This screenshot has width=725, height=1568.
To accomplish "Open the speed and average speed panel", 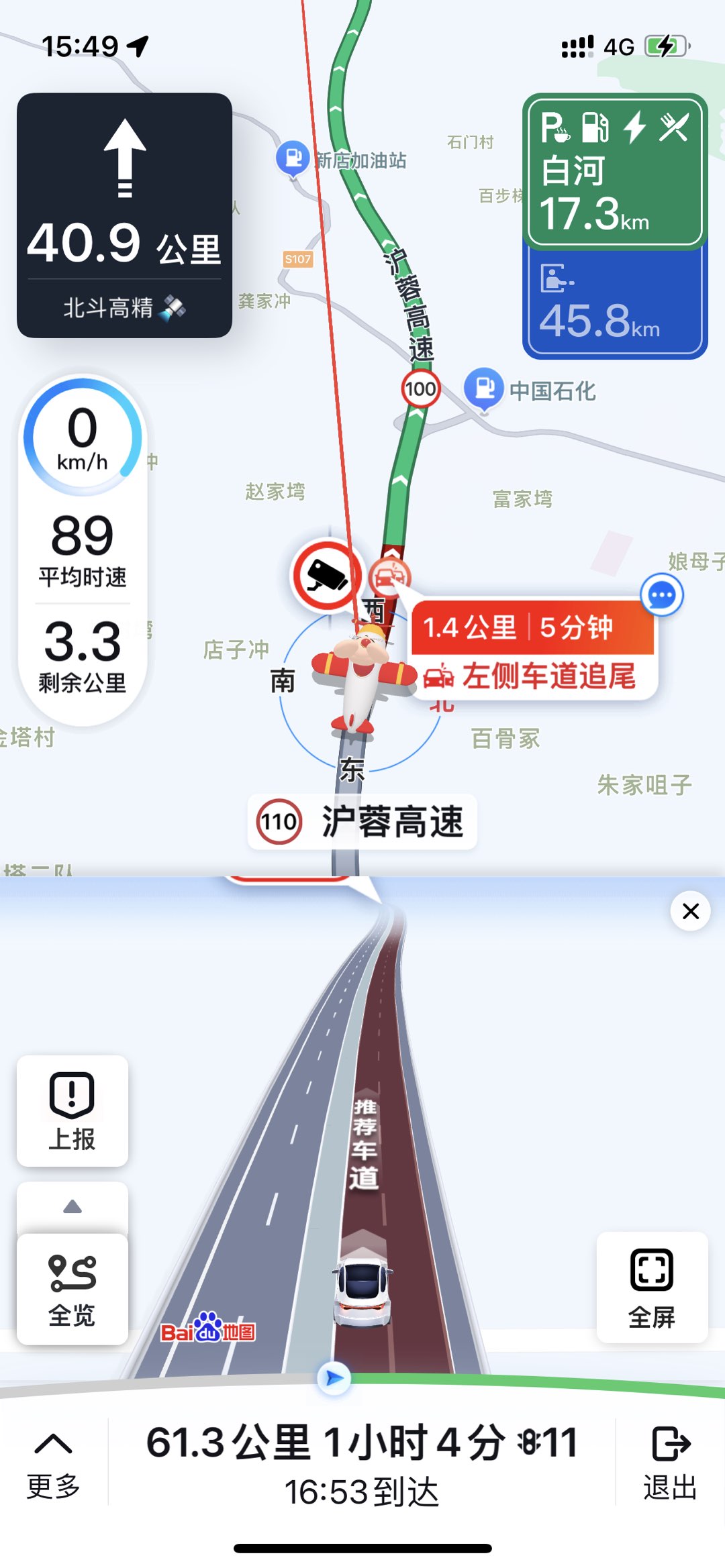I will (83, 550).
